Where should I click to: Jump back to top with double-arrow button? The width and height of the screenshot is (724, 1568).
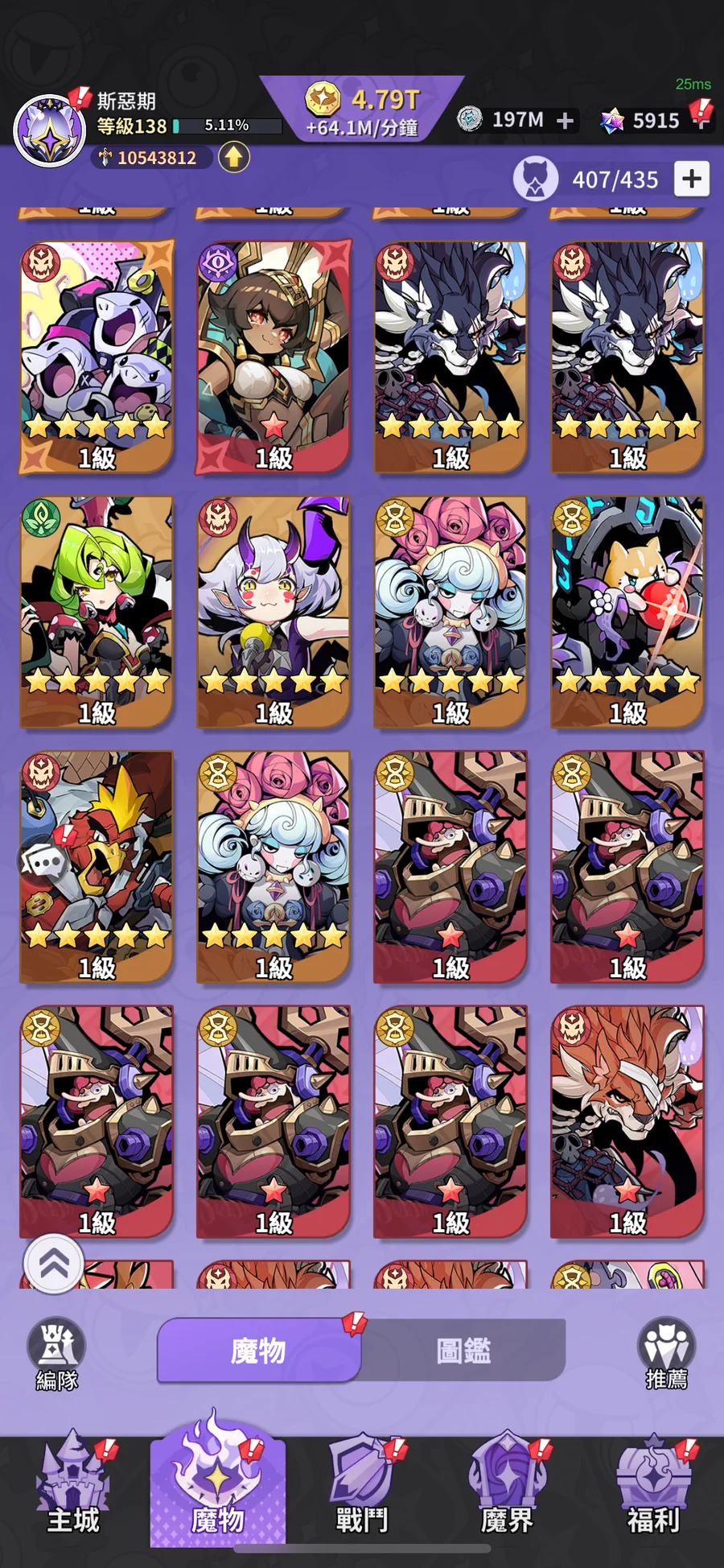pos(53,1264)
